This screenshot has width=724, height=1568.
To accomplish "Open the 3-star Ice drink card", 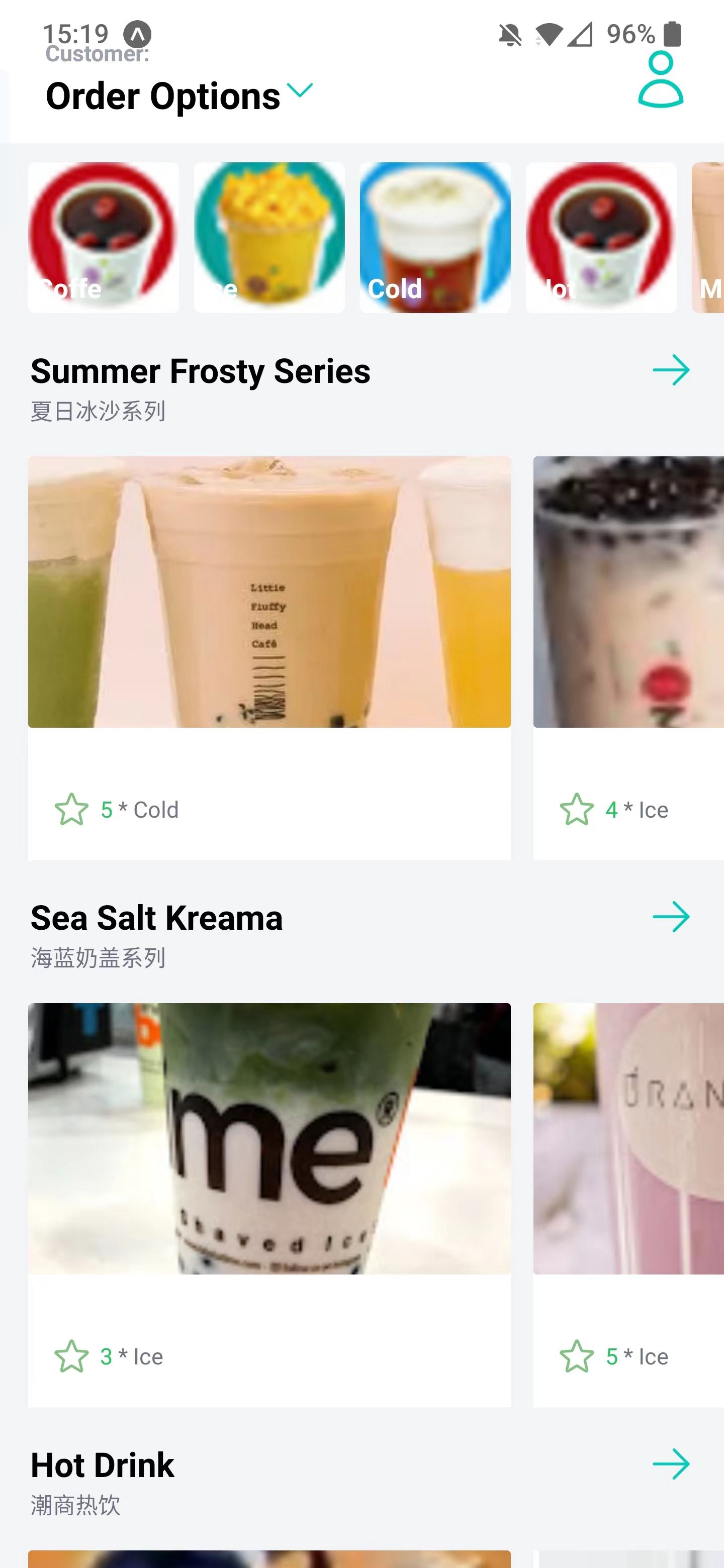I will point(269,1204).
